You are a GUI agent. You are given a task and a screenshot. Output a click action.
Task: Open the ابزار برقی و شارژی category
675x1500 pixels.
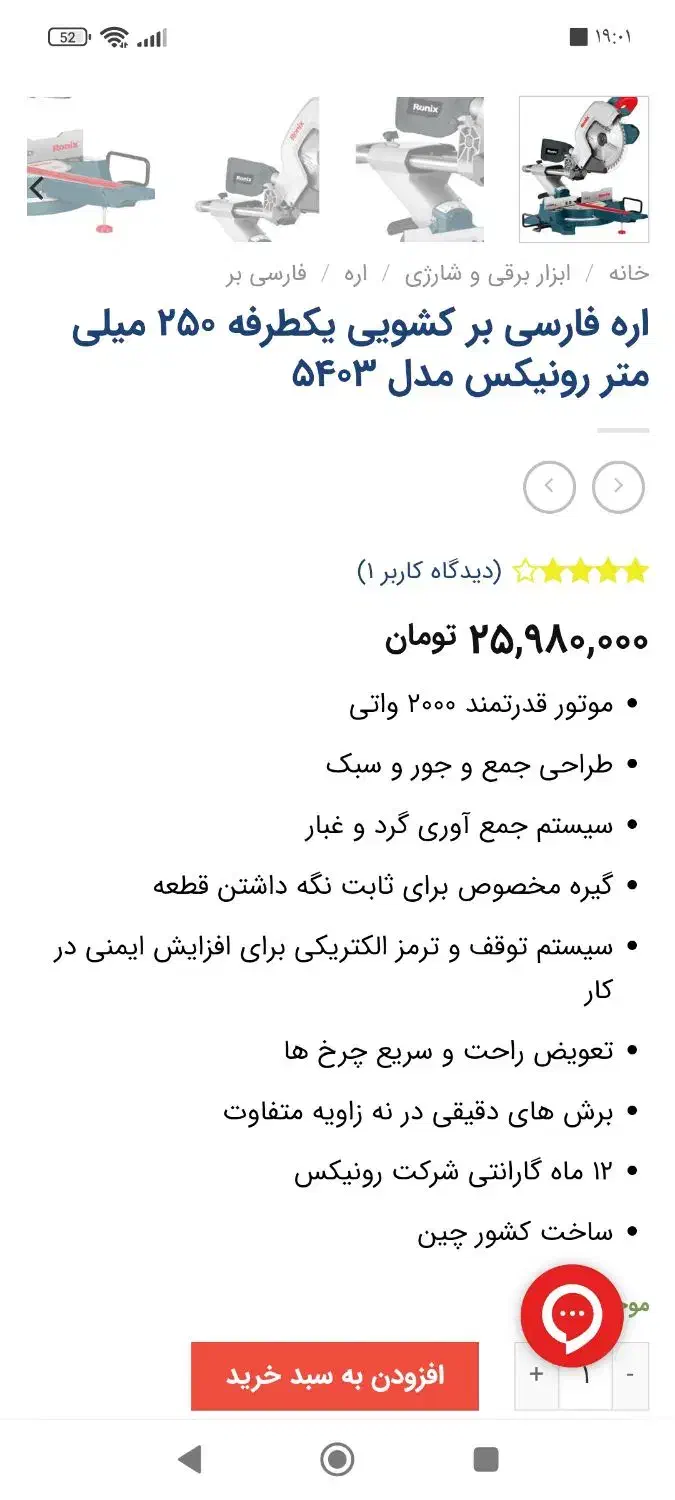(x=488, y=273)
